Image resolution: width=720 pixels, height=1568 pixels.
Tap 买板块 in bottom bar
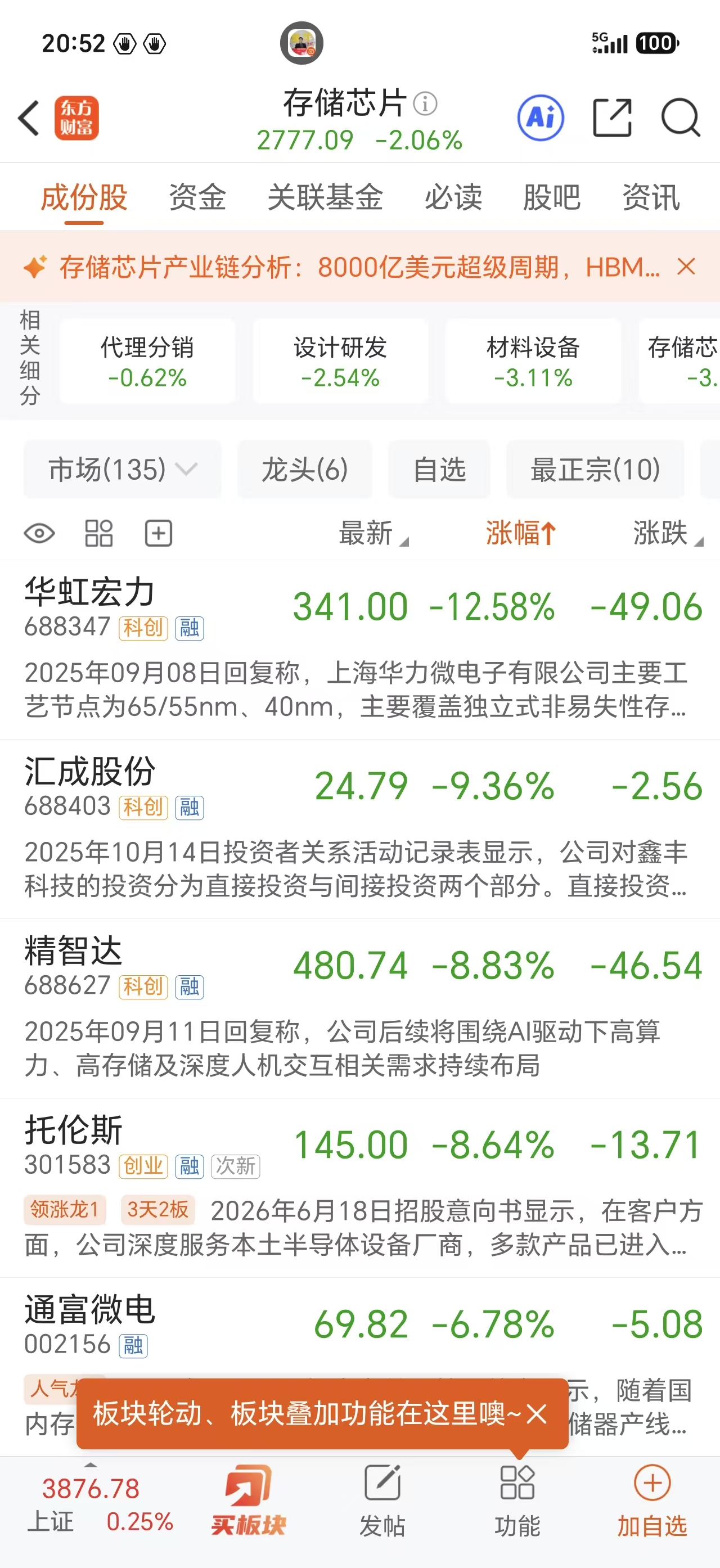[x=248, y=1500]
